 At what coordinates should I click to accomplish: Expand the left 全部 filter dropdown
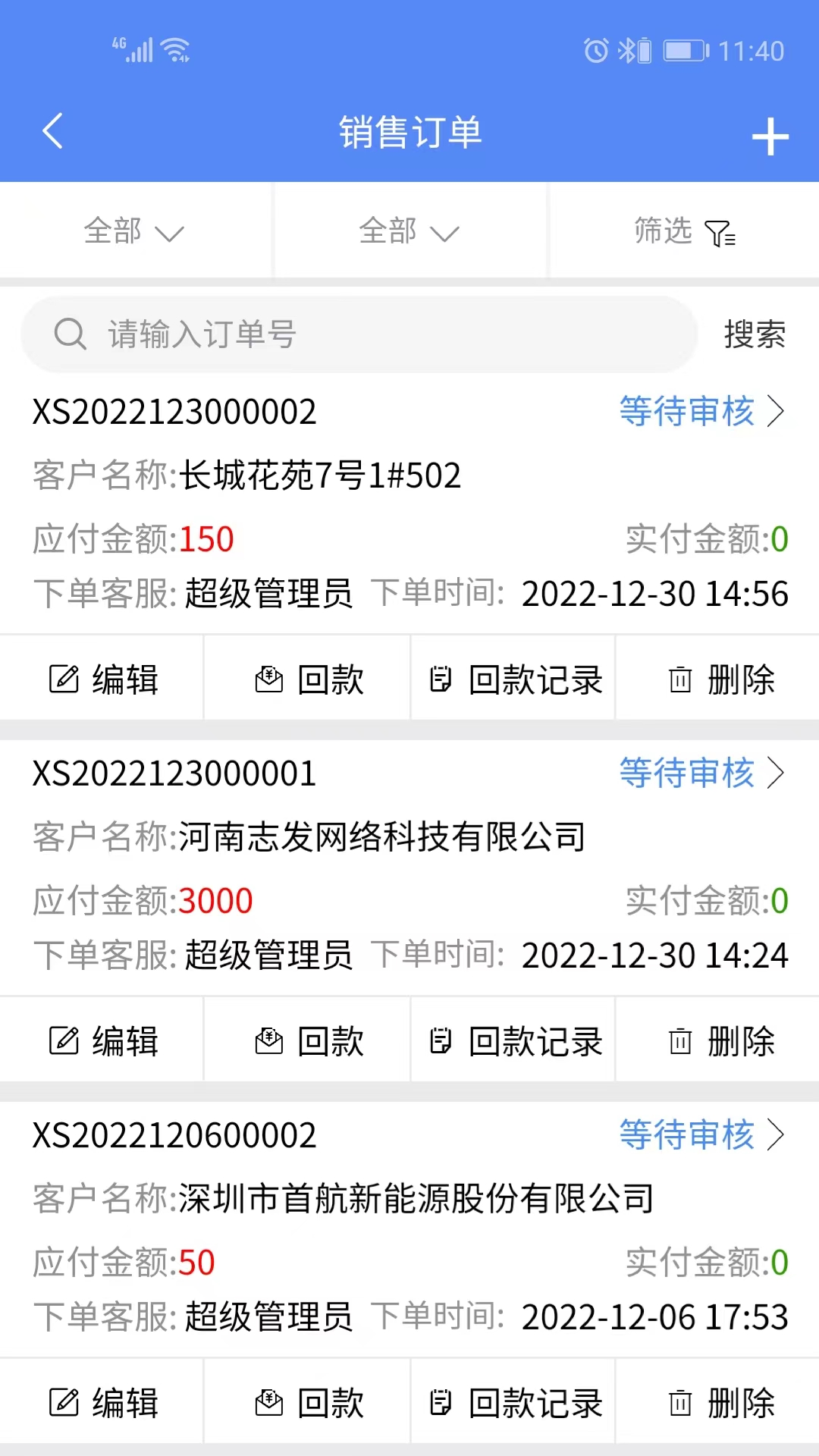coord(135,232)
